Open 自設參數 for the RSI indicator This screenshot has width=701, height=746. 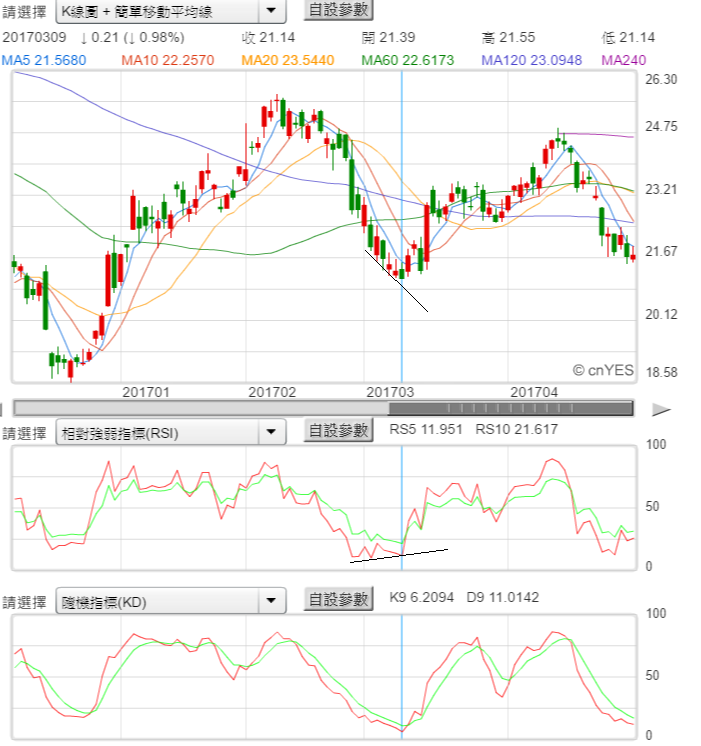pyautogui.click(x=337, y=431)
